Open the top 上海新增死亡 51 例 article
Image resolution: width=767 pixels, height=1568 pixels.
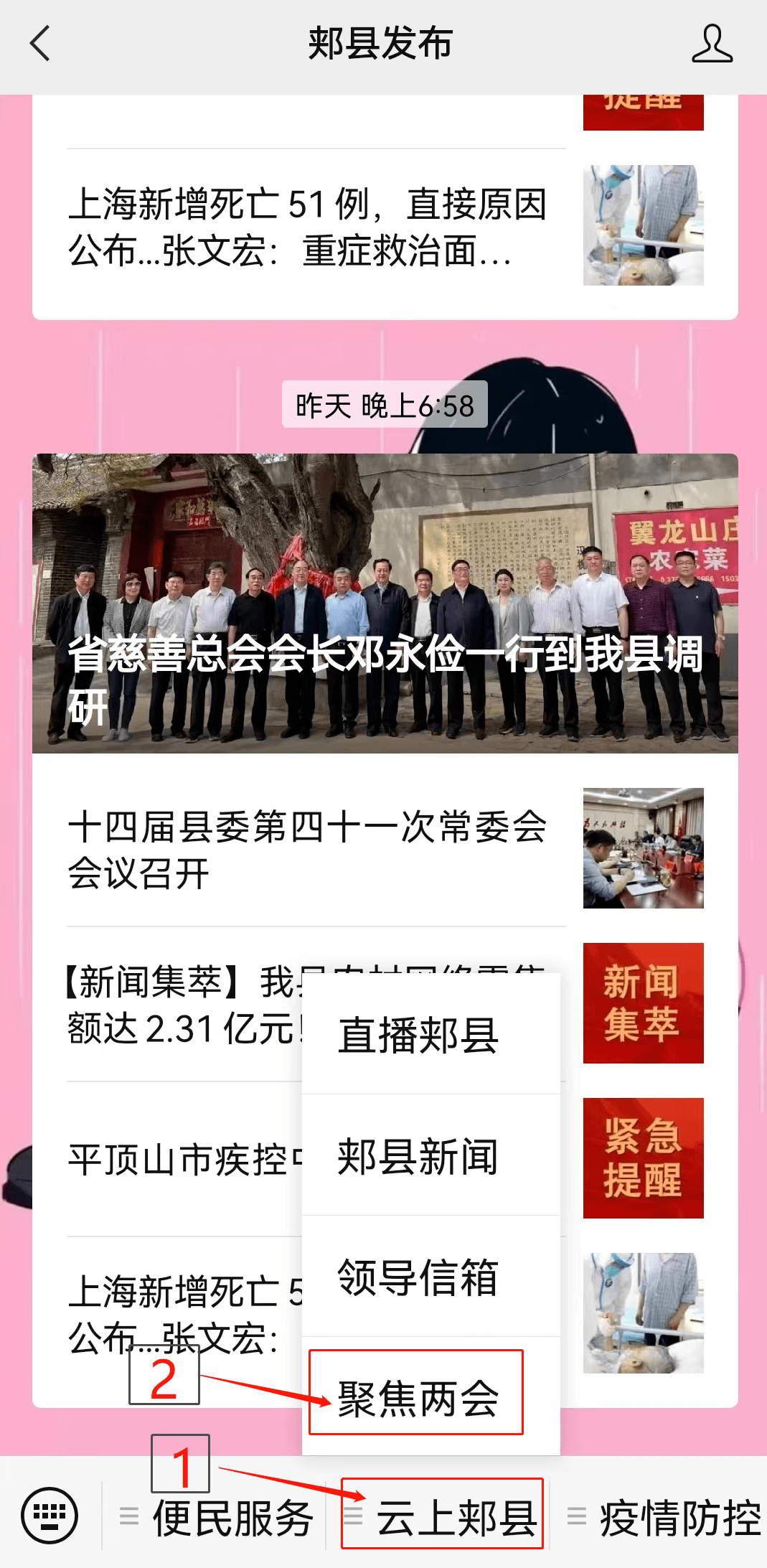click(x=309, y=227)
